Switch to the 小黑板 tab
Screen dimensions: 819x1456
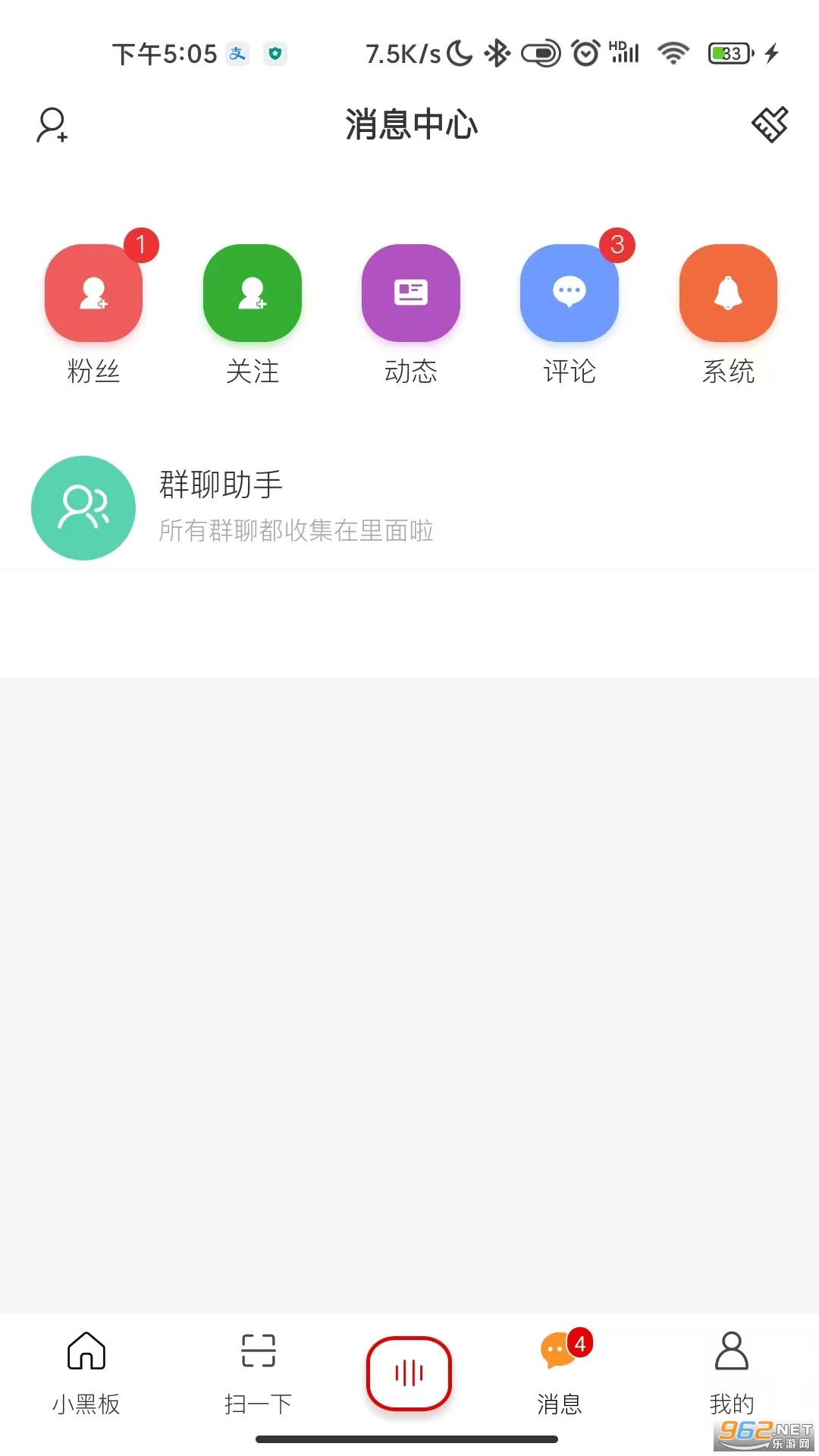(86, 1373)
